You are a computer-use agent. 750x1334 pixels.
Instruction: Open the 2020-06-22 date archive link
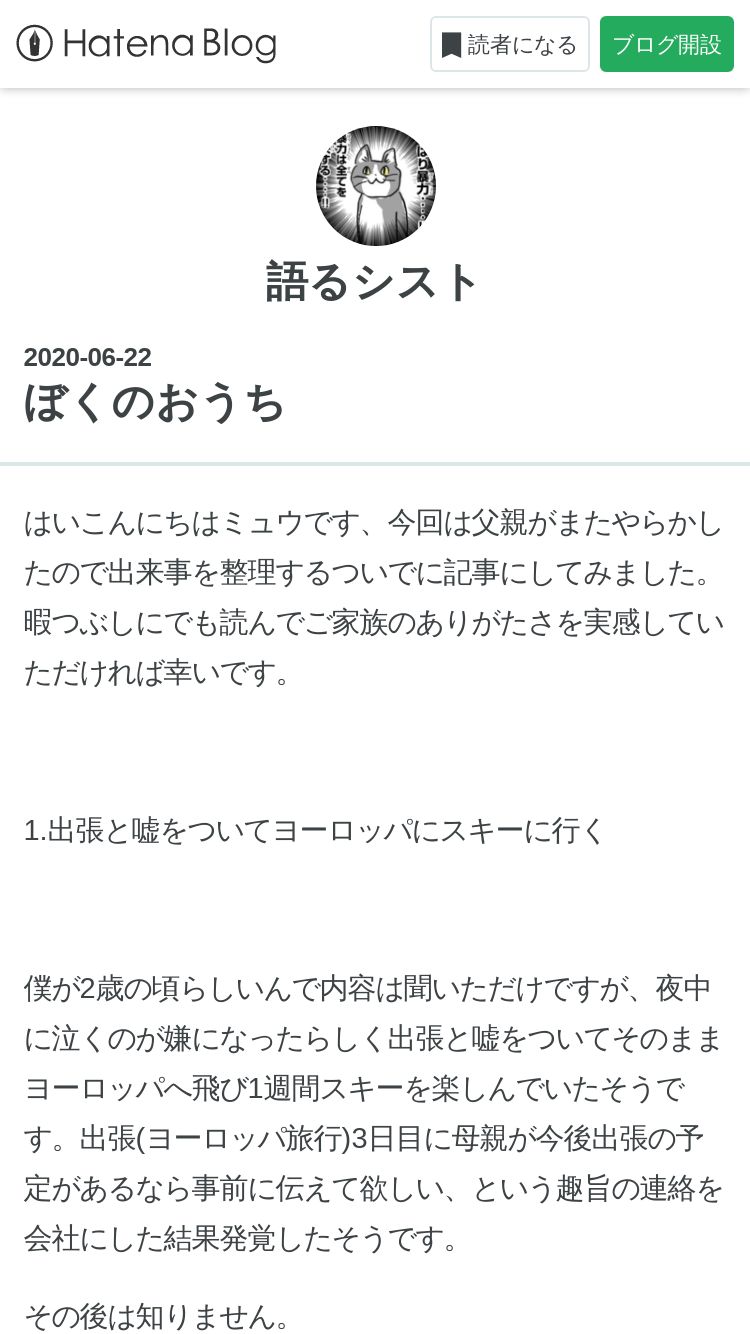tap(88, 357)
